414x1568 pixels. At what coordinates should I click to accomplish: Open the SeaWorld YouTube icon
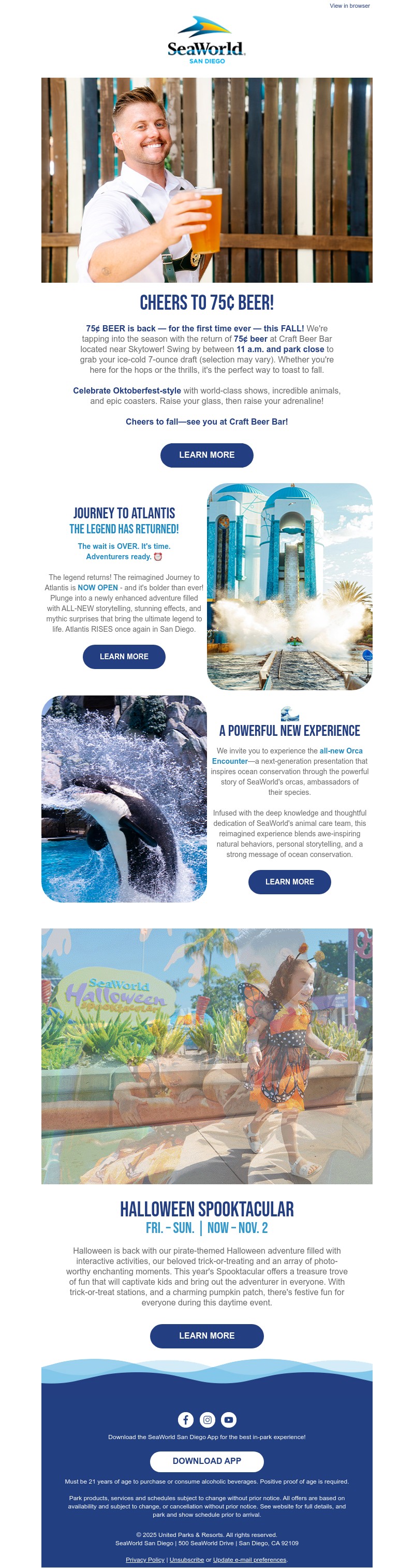229,1419
